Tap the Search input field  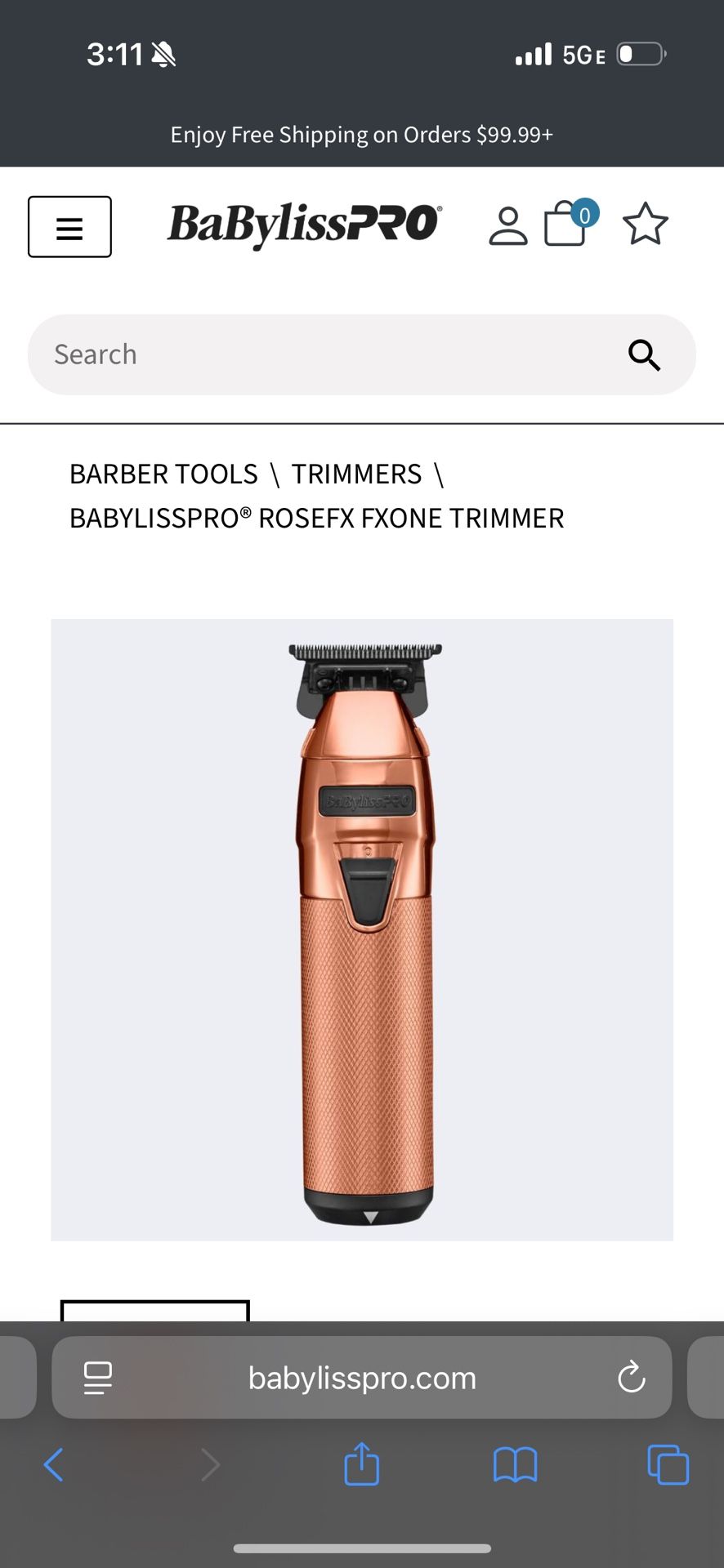(x=327, y=354)
